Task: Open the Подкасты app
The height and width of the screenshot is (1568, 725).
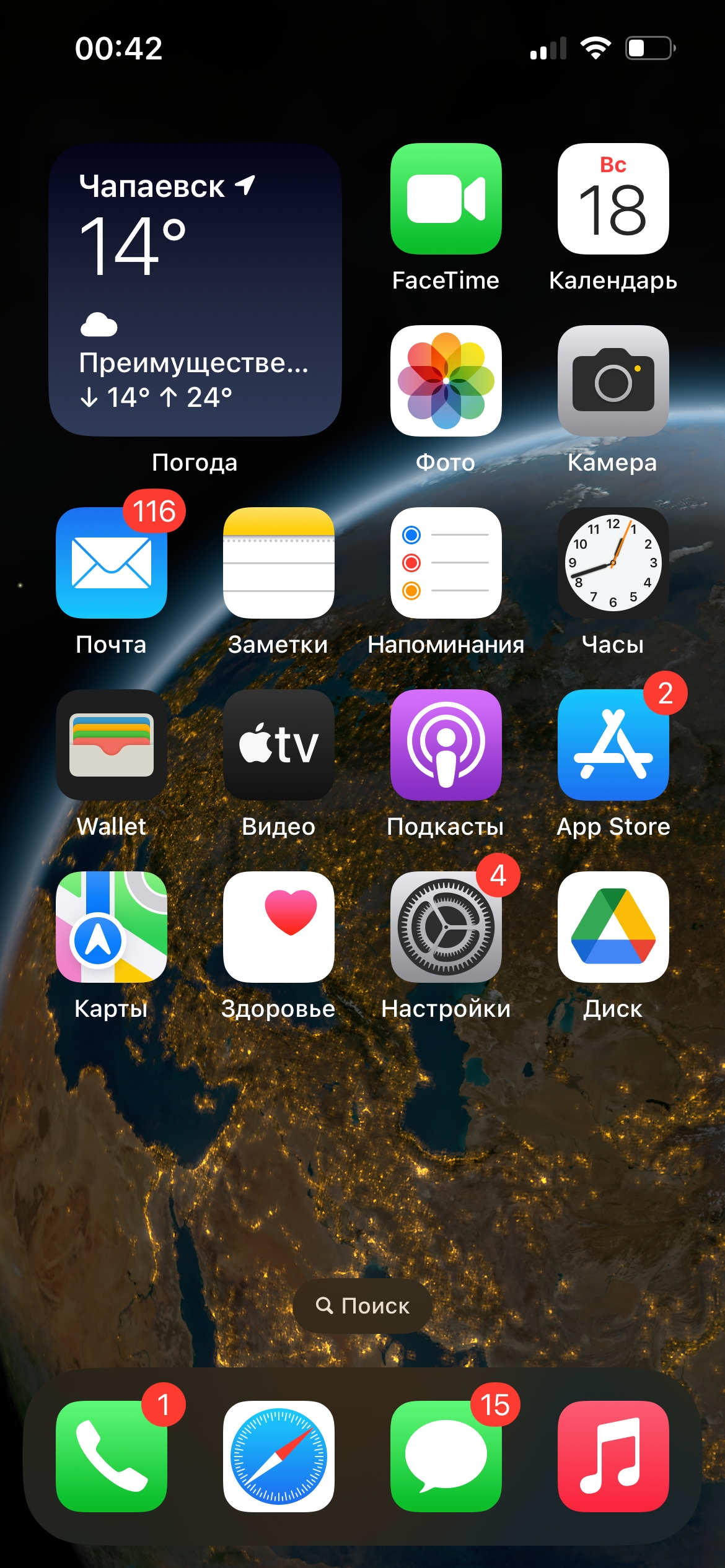Action: pyautogui.click(x=446, y=745)
